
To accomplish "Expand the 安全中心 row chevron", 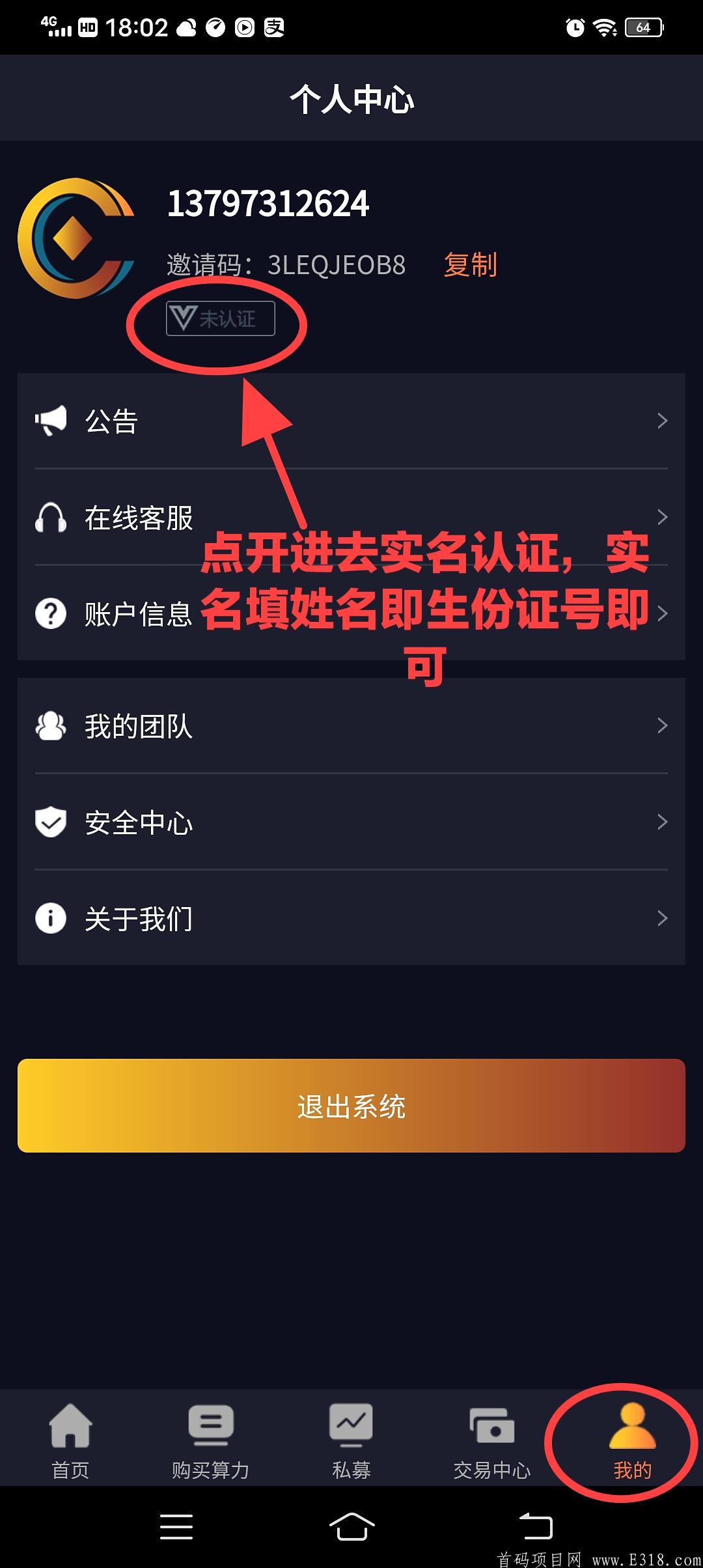I will (x=663, y=822).
